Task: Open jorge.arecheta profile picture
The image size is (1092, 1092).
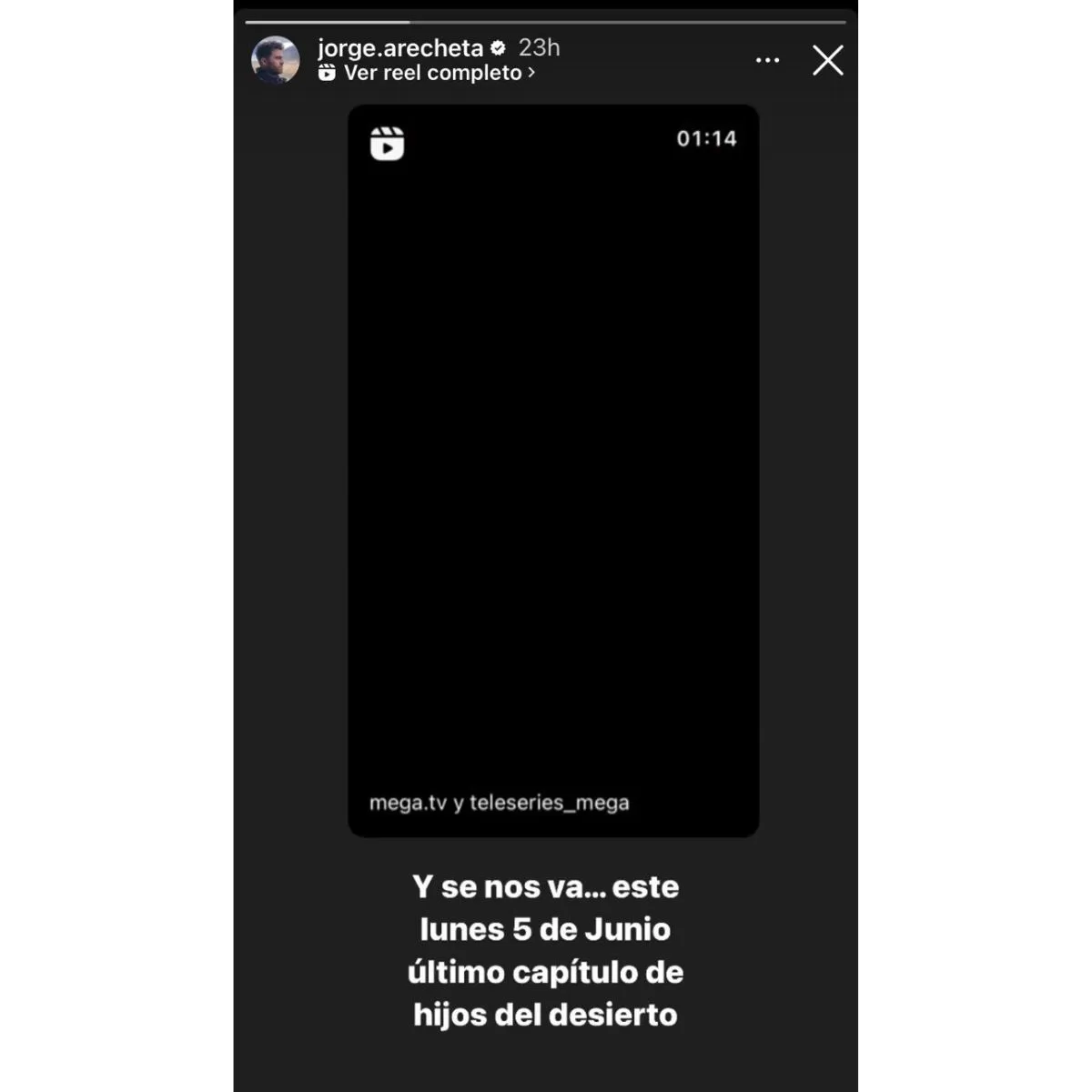Action: pyautogui.click(x=275, y=60)
